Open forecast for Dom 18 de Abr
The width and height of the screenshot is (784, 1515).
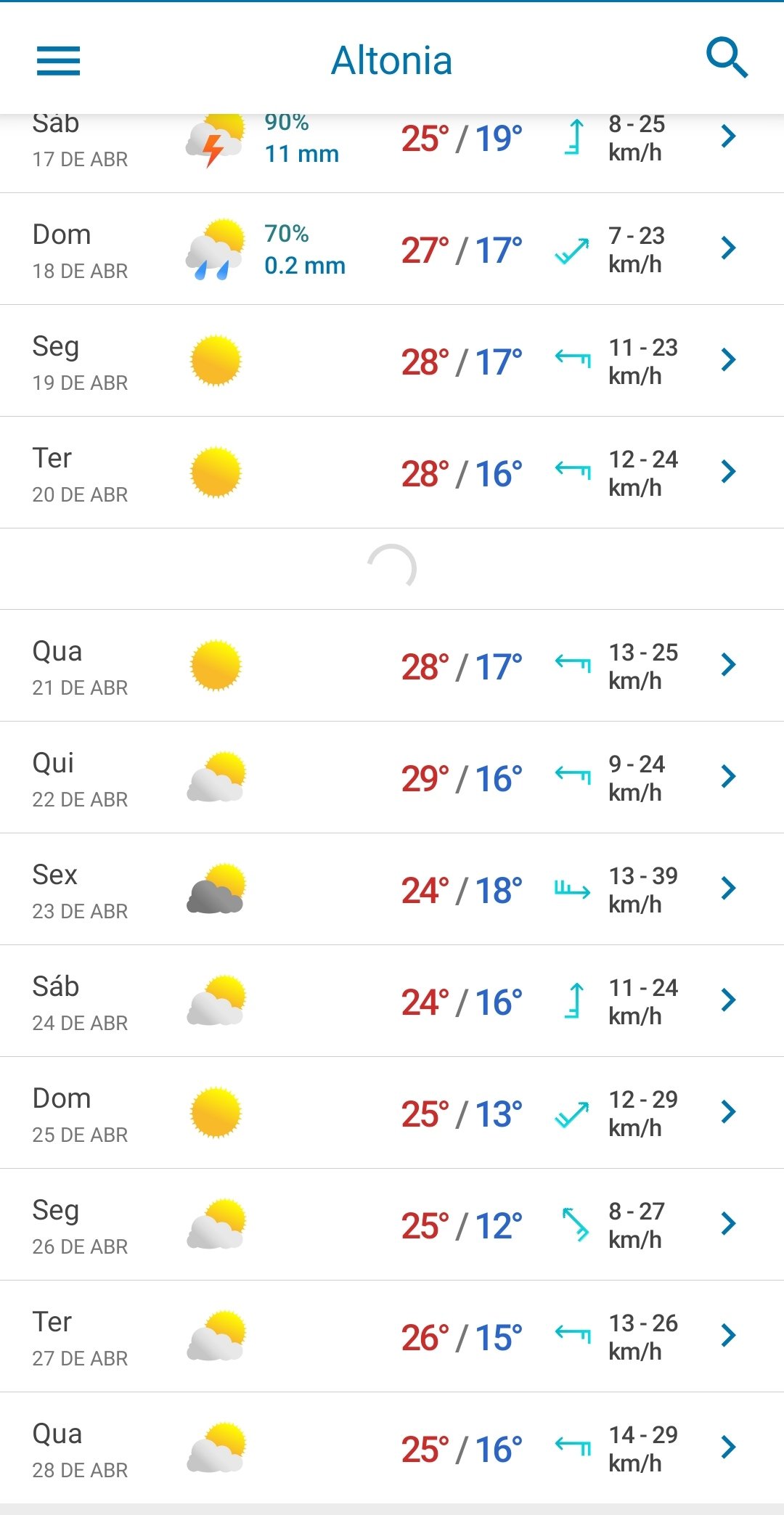tap(392, 249)
